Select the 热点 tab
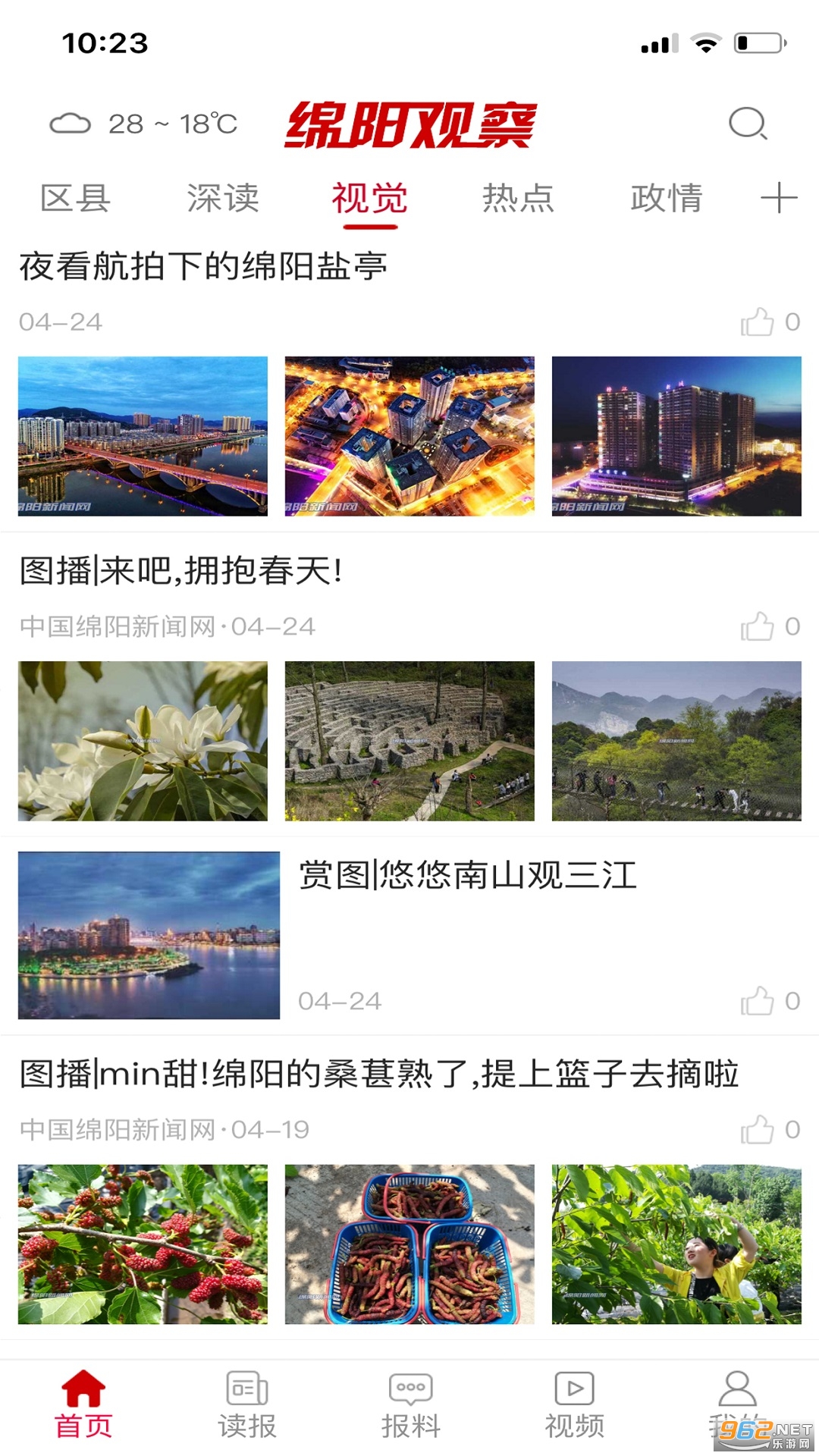819x1456 pixels. point(519,199)
